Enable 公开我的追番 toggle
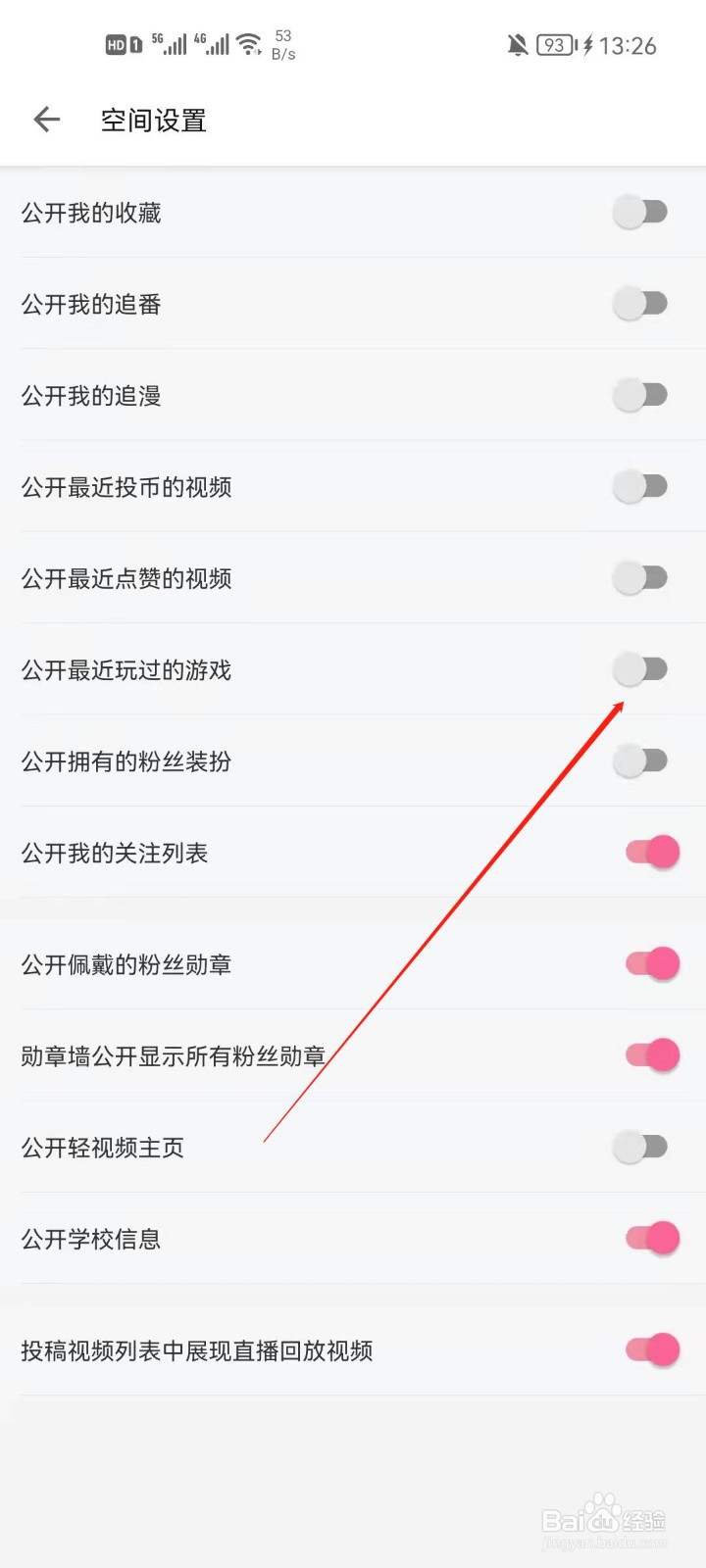The height and width of the screenshot is (1568, 706). click(640, 304)
